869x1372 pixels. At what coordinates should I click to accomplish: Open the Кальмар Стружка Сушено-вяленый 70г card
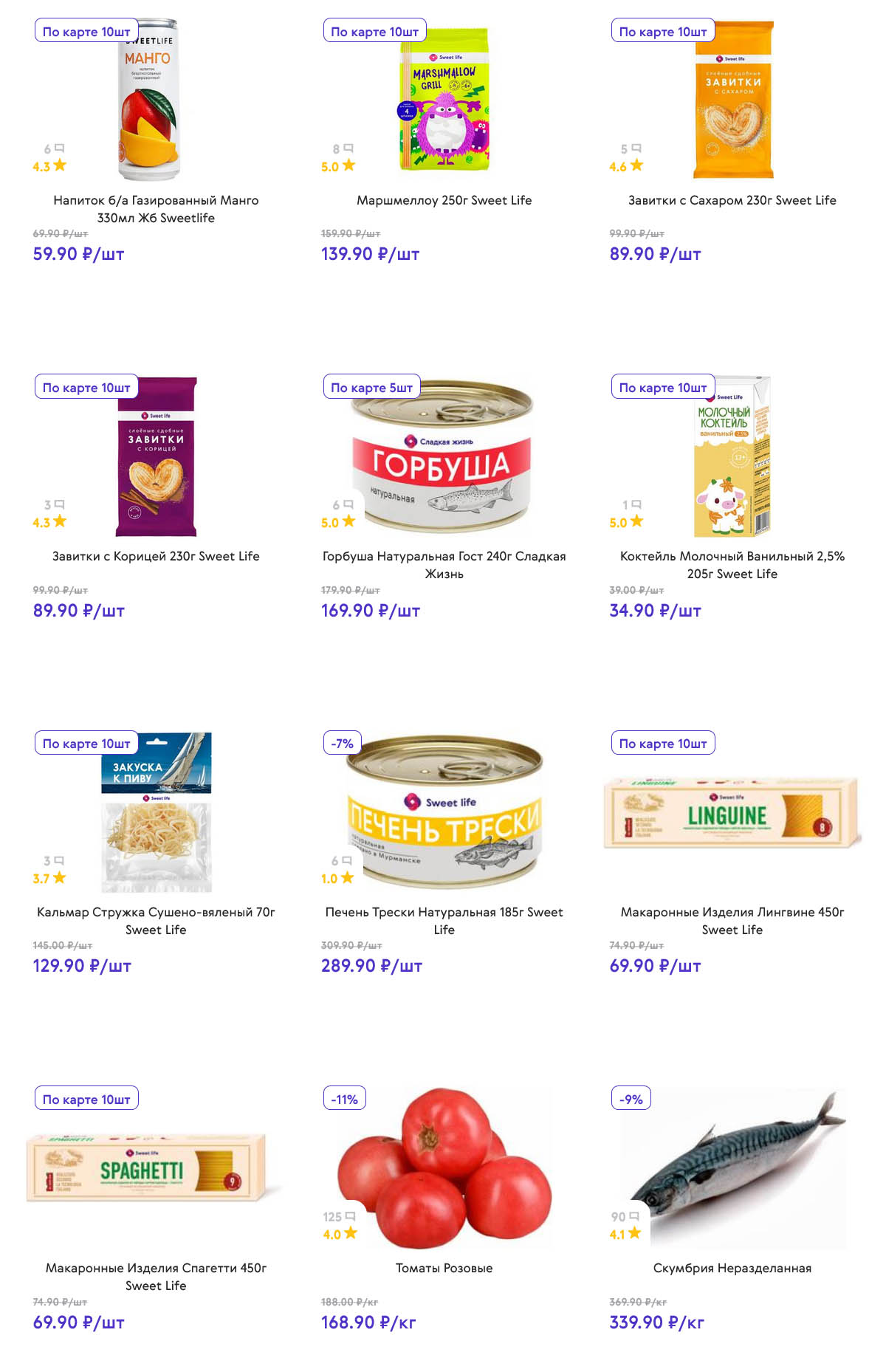pyautogui.click(x=156, y=920)
